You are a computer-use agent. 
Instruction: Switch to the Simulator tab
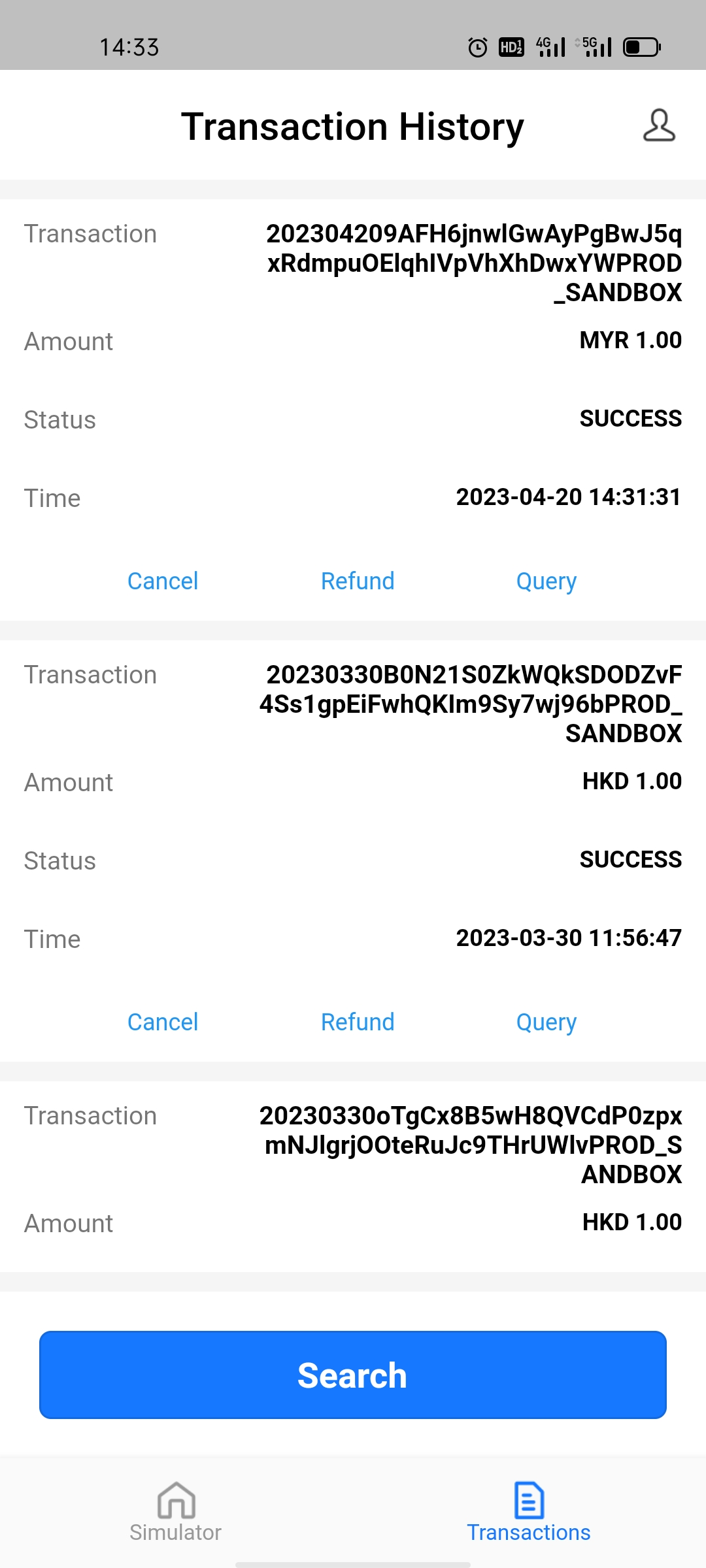click(176, 1512)
